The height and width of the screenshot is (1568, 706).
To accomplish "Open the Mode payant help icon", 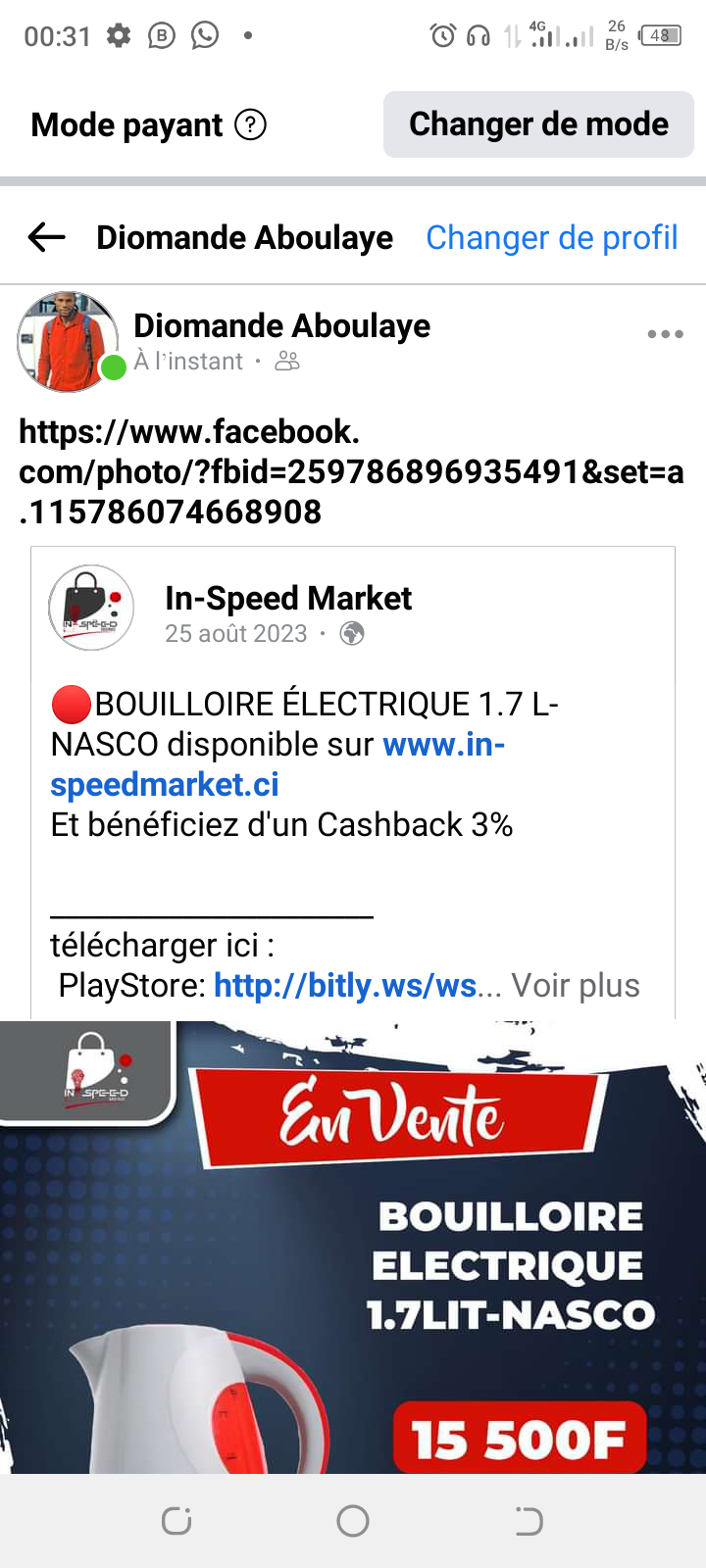I will click(x=251, y=125).
